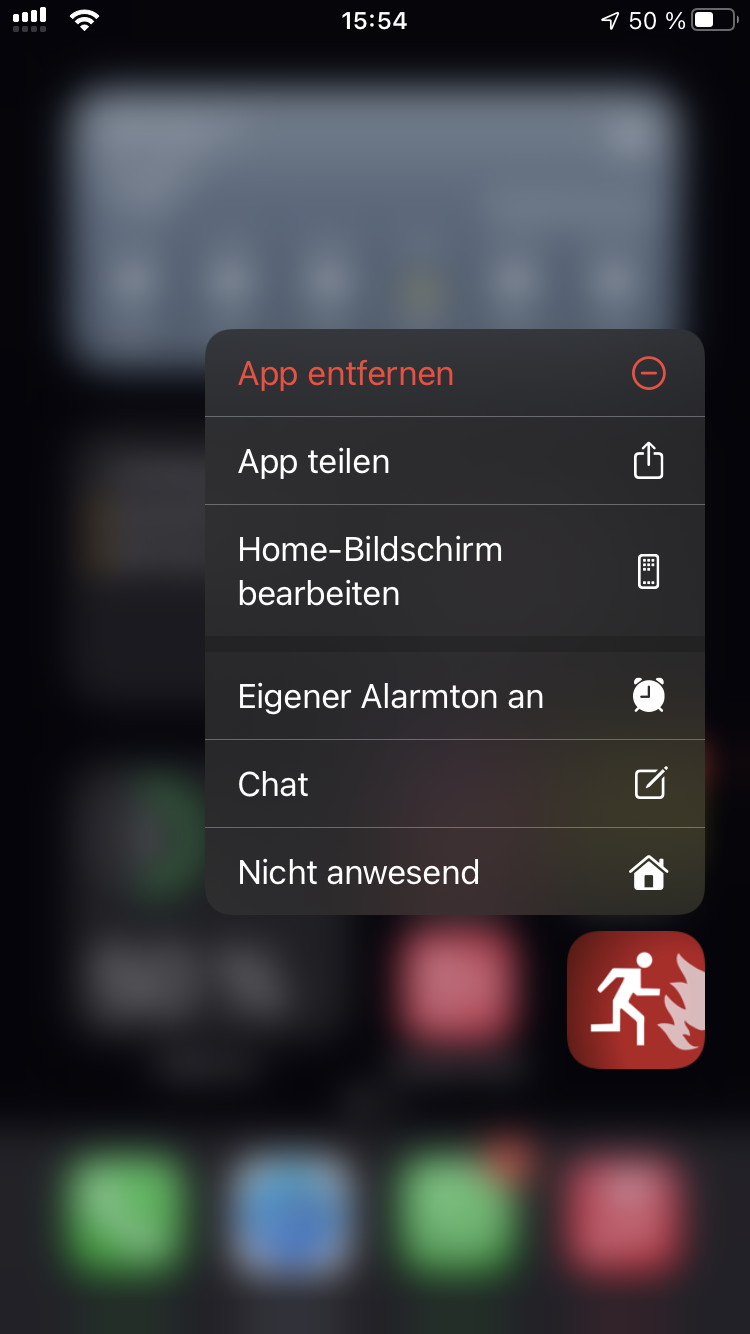Viewport: 750px width, 1334px height.
Task: Click the phone icon next to Home-Bildschirm bearbeiten
Action: pos(648,571)
